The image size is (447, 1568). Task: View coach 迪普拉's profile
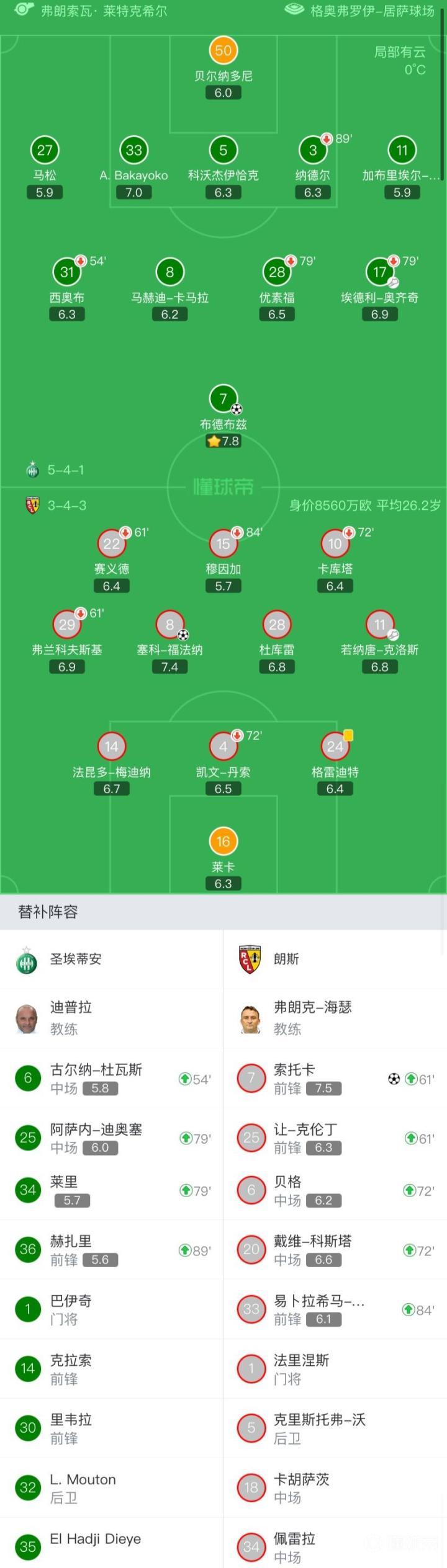71,1018
